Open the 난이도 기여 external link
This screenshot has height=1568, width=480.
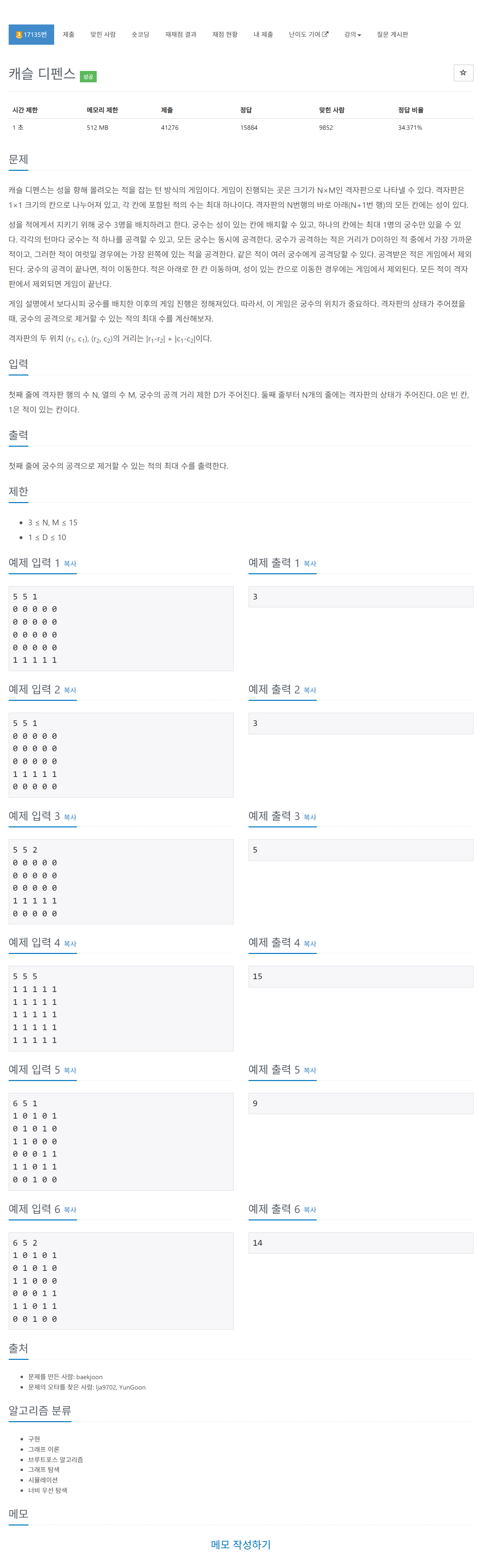(308, 35)
